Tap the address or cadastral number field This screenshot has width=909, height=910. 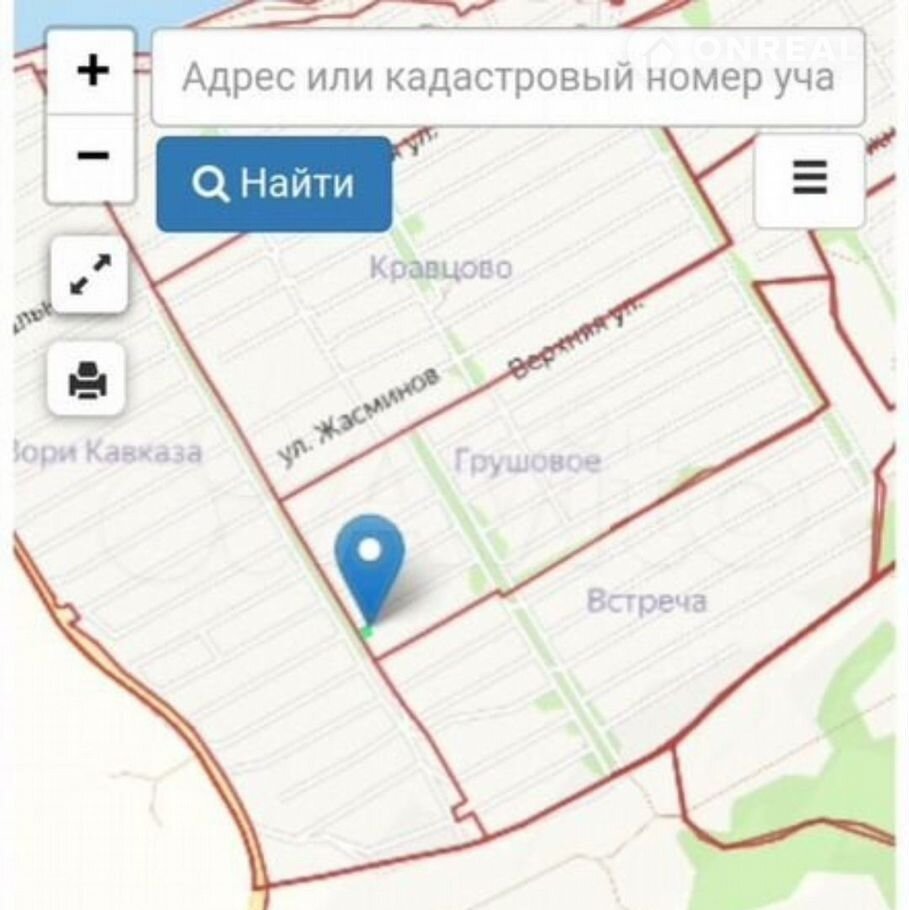tap(507, 78)
